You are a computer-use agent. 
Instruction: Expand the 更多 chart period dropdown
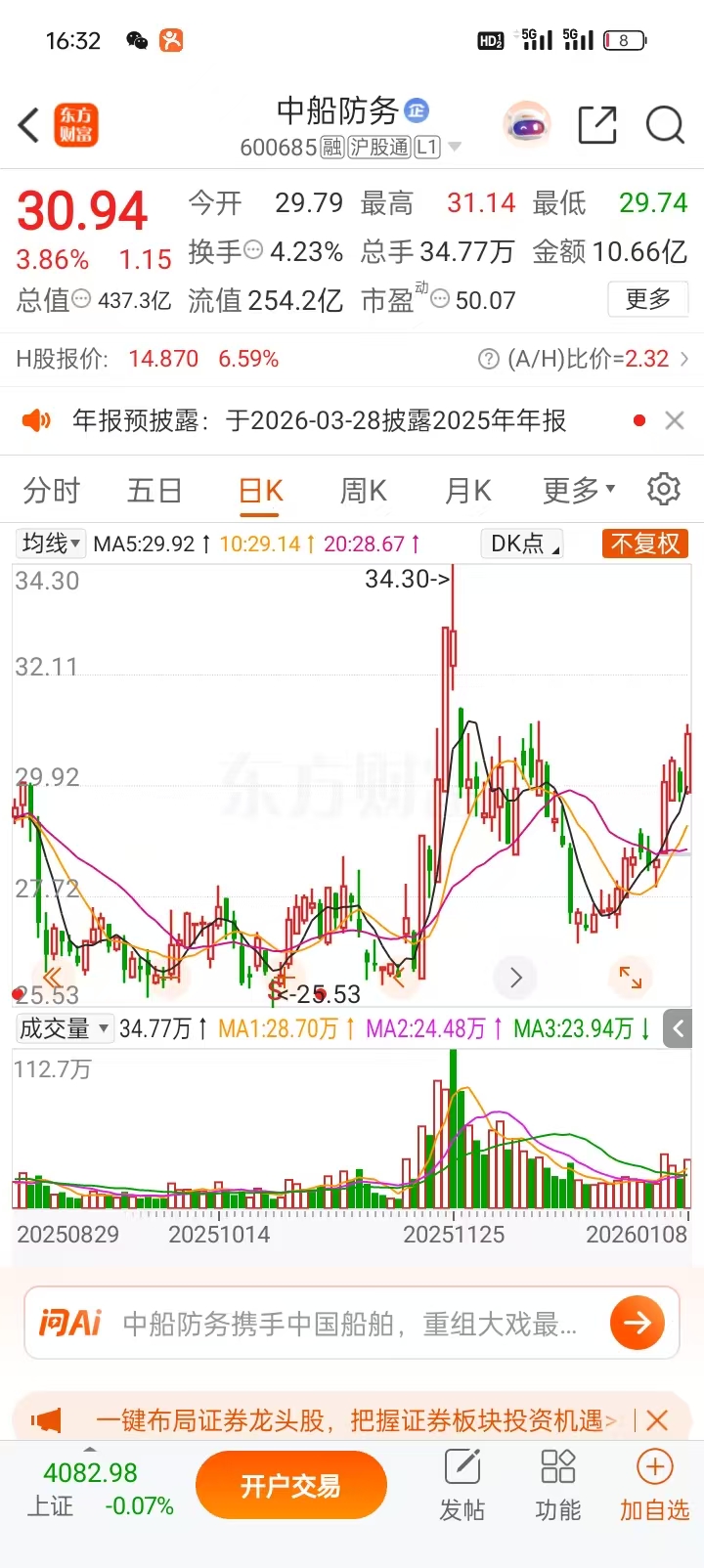pyautogui.click(x=578, y=490)
